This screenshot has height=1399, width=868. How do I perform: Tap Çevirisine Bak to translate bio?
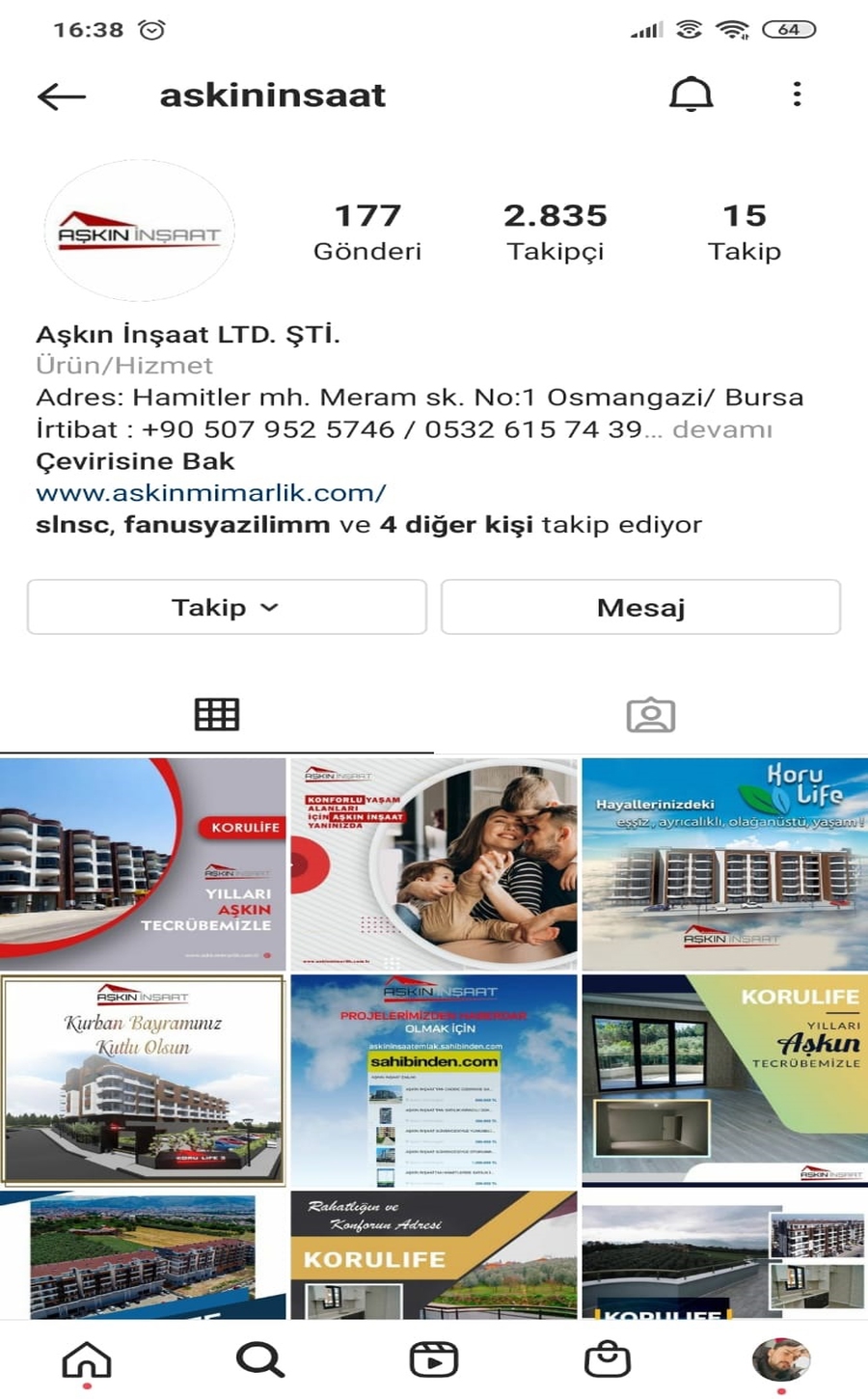(x=135, y=461)
